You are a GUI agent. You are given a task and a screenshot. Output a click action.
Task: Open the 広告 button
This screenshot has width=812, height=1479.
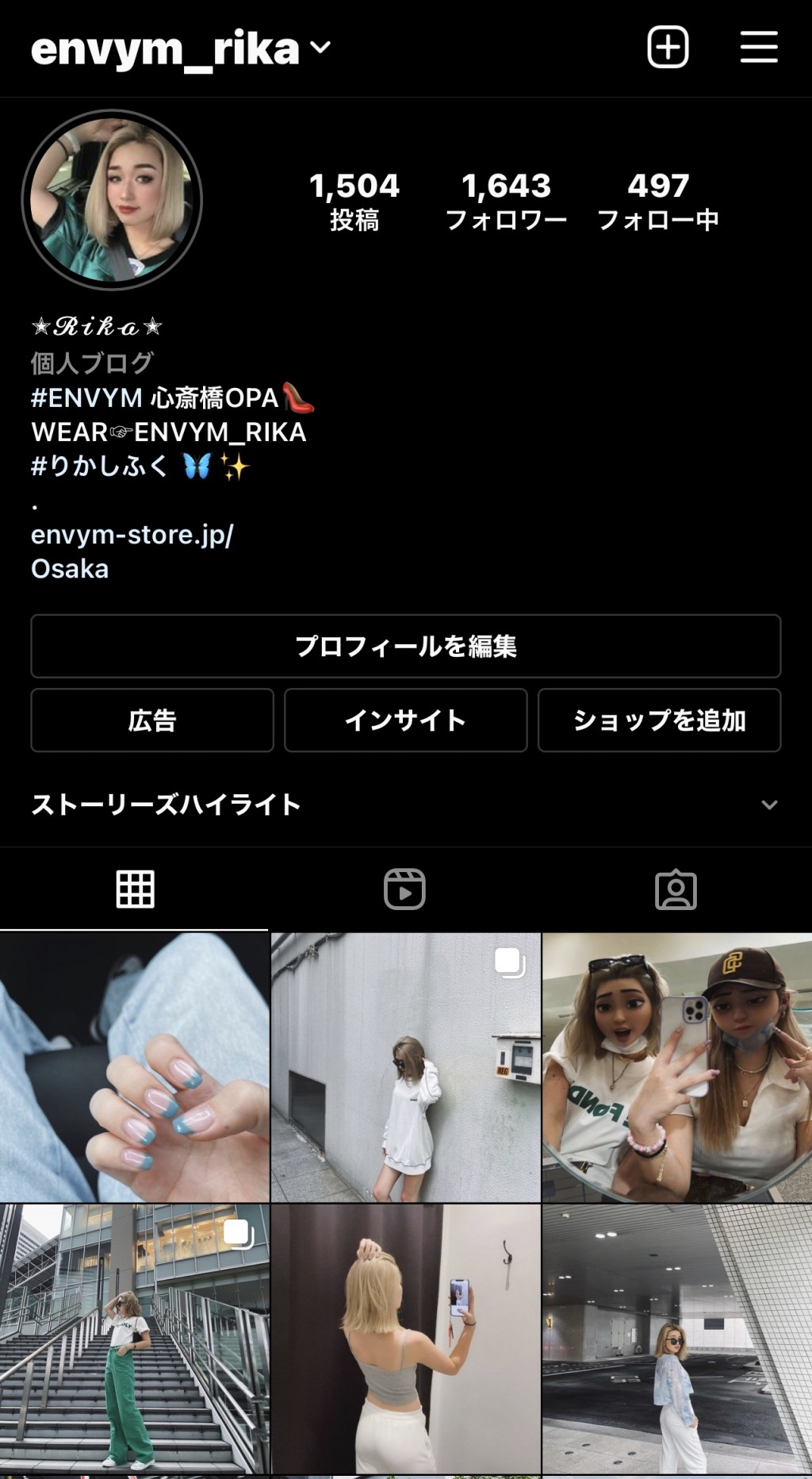point(152,720)
